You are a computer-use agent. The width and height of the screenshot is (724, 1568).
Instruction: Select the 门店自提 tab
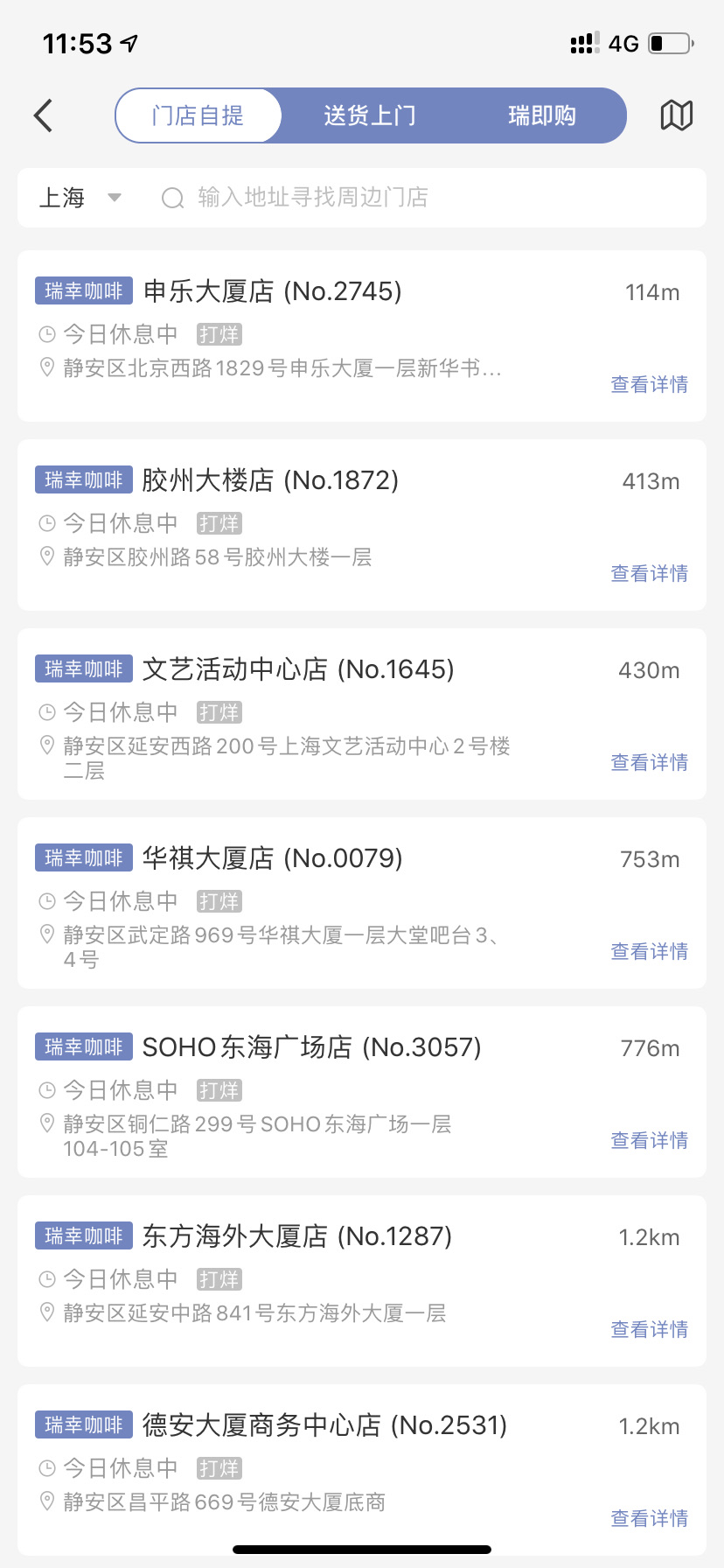[x=198, y=115]
